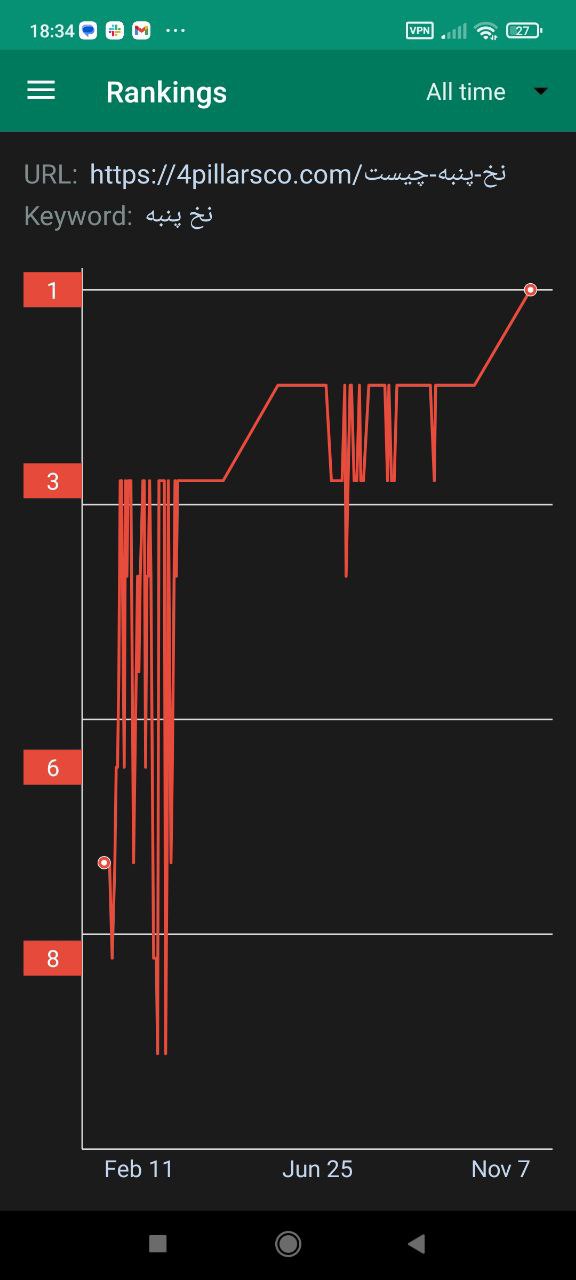Tap the chart's latest data point at rank 1
The image size is (576, 1280).
pyautogui.click(x=531, y=290)
